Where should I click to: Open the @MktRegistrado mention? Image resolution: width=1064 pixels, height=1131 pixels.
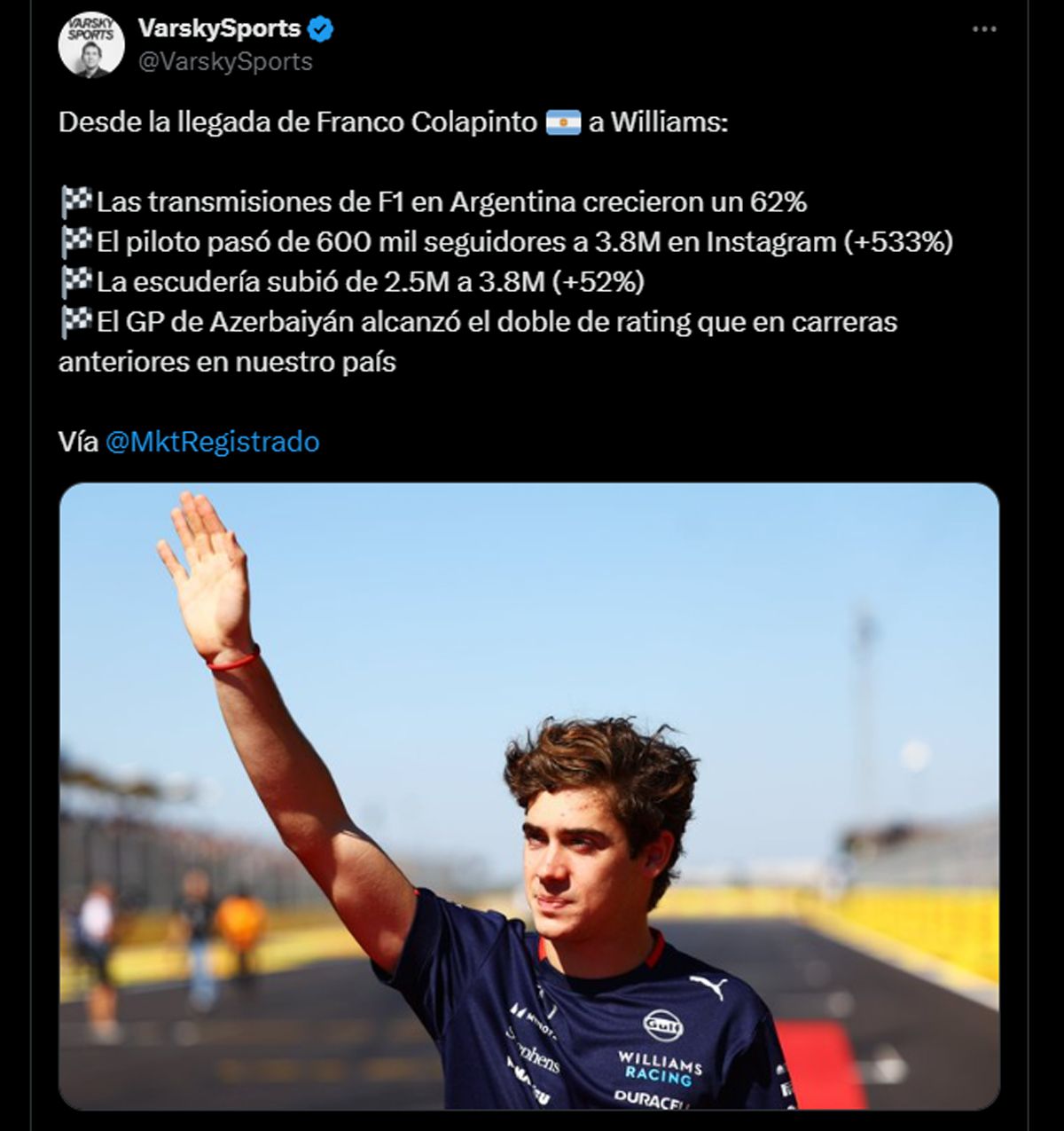click(212, 442)
